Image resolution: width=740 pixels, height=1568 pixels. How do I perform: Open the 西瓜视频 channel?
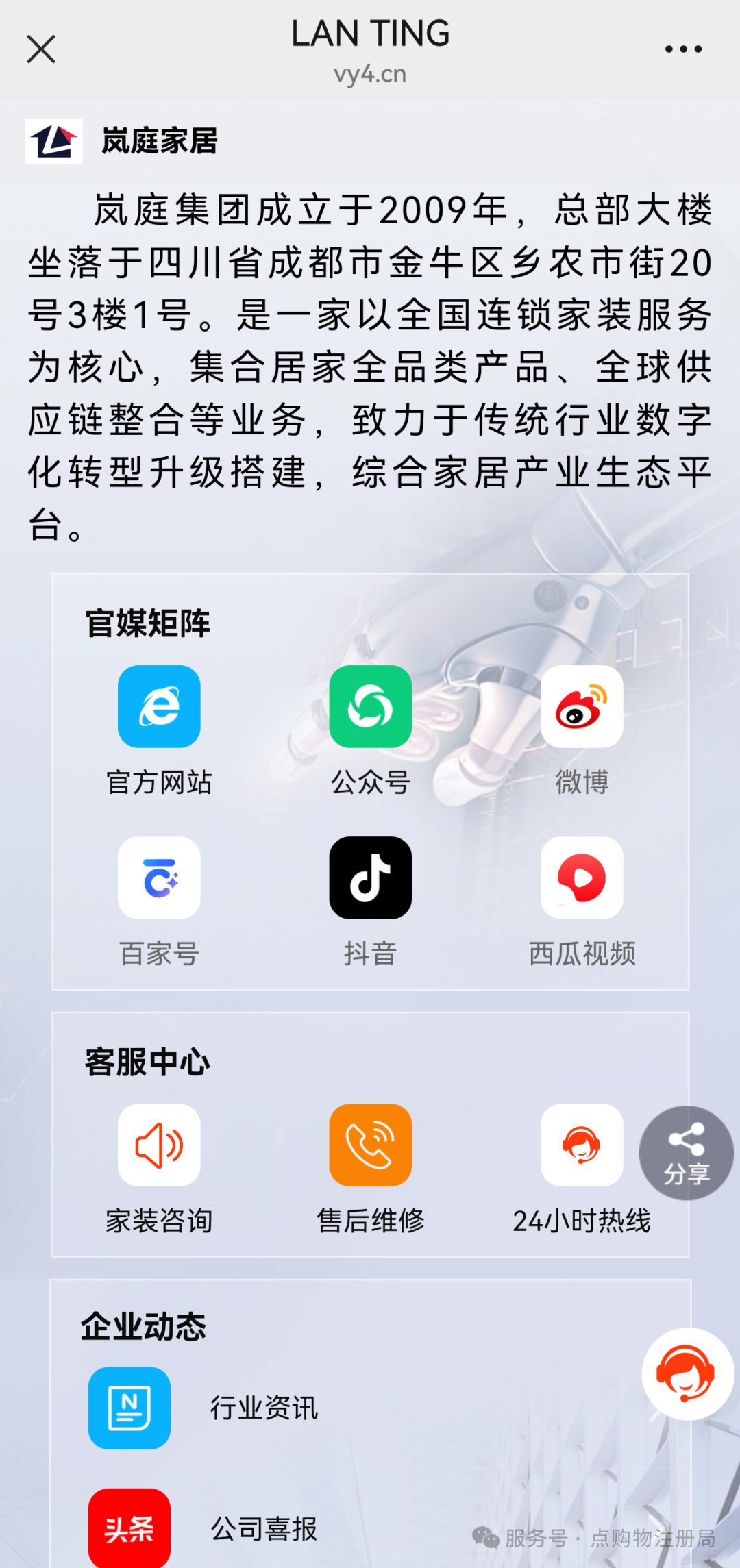coord(581,878)
